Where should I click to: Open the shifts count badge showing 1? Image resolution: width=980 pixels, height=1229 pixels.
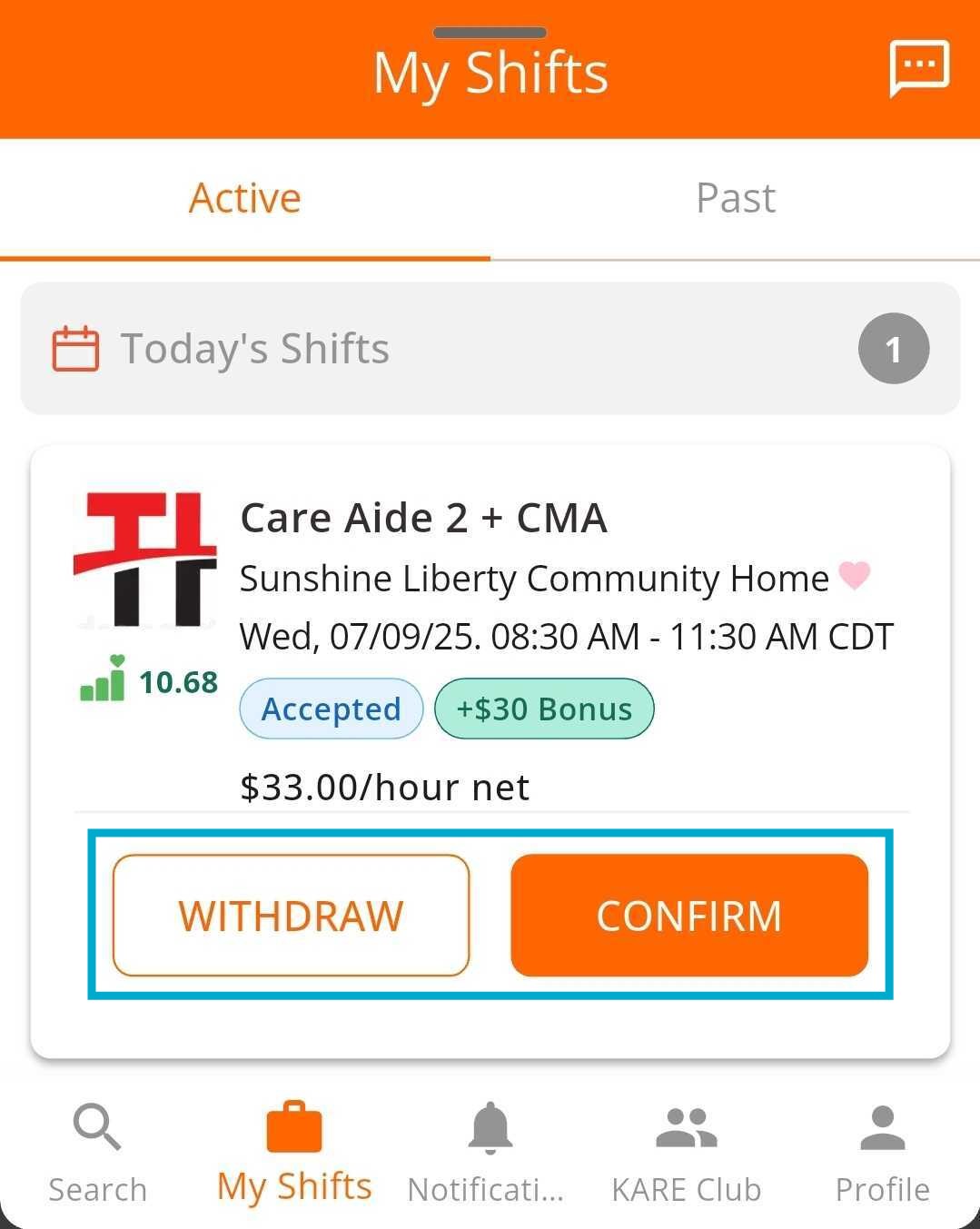[894, 348]
